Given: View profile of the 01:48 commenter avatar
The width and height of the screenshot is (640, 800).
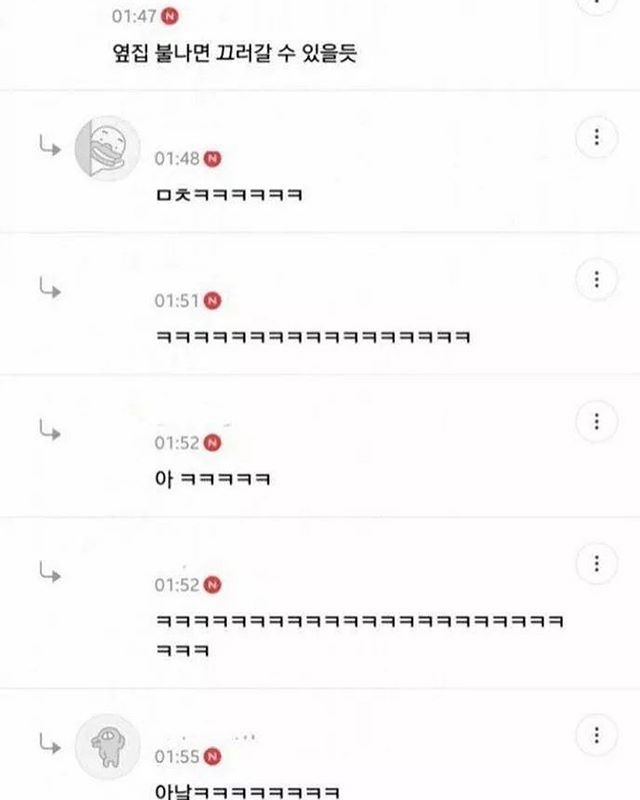Looking at the screenshot, I should point(107,149).
